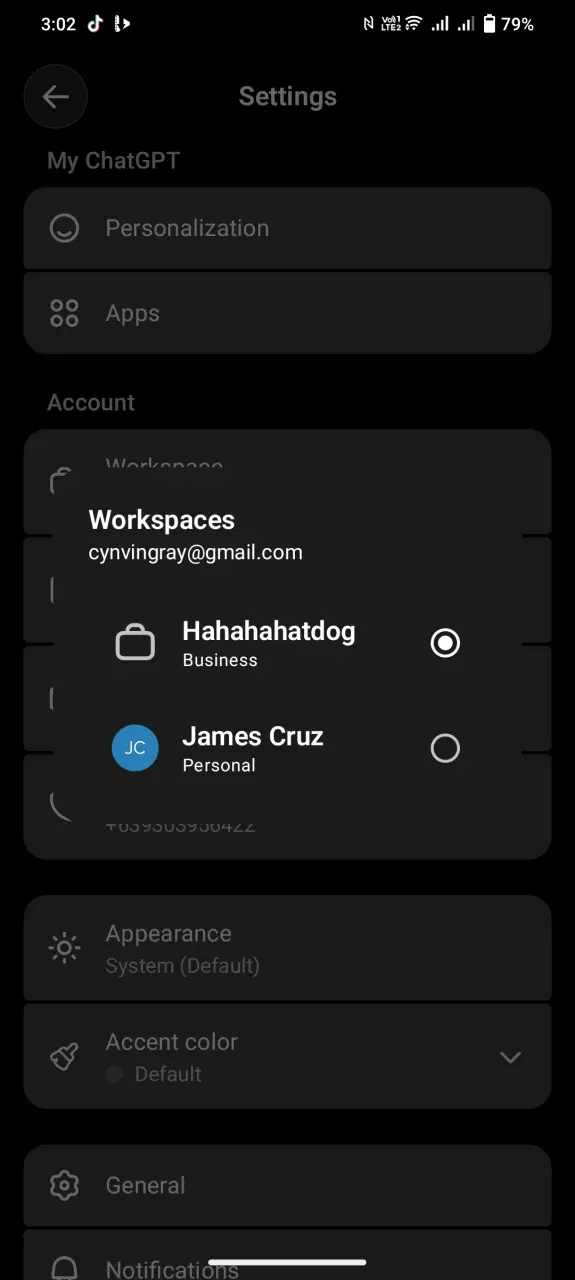This screenshot has width=575, height=1280.
Task: Select the Hahahahatdog Business workspace
Action: (x=287, y=643)
